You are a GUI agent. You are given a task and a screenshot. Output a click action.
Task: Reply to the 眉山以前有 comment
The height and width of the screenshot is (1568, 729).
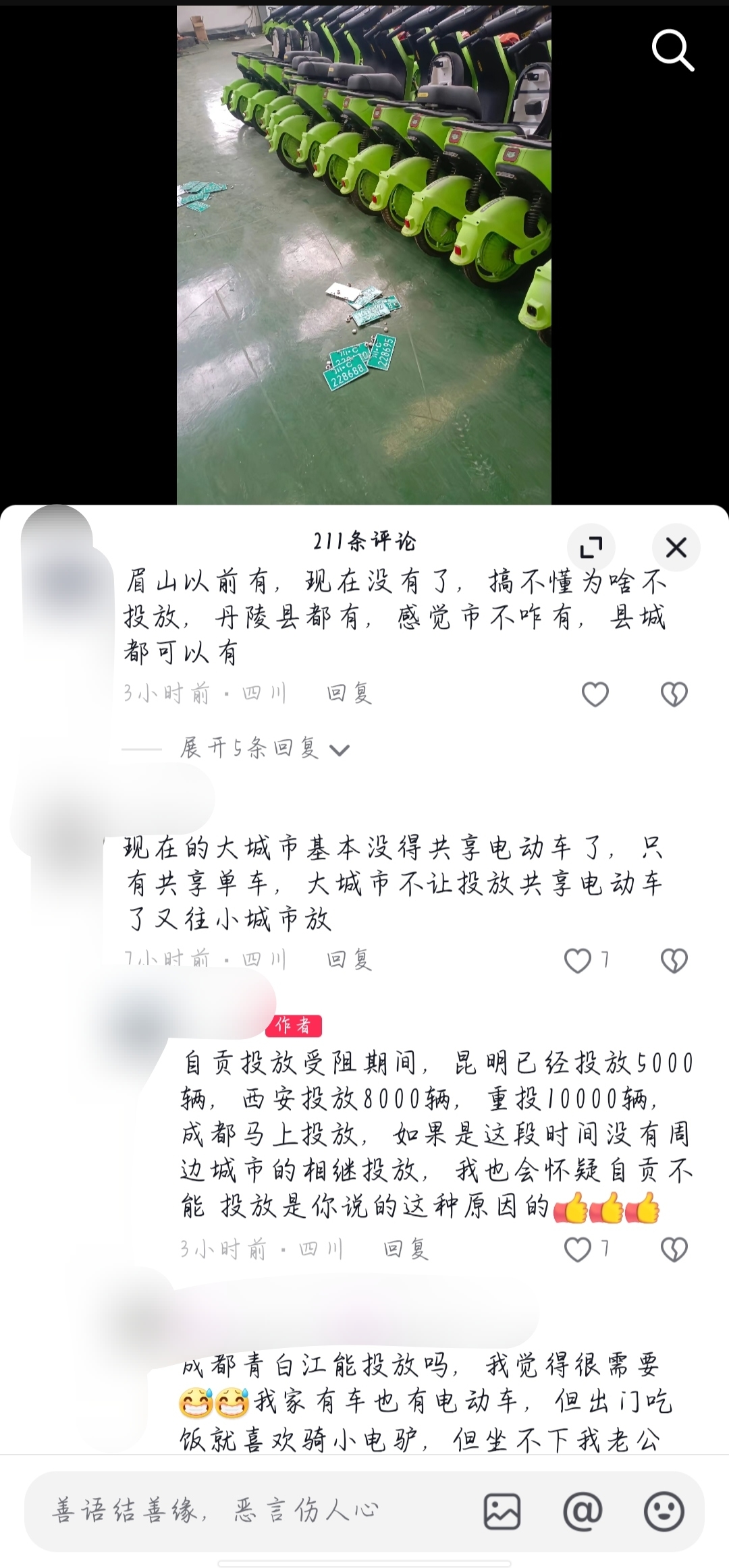click(x=349, y=694)
